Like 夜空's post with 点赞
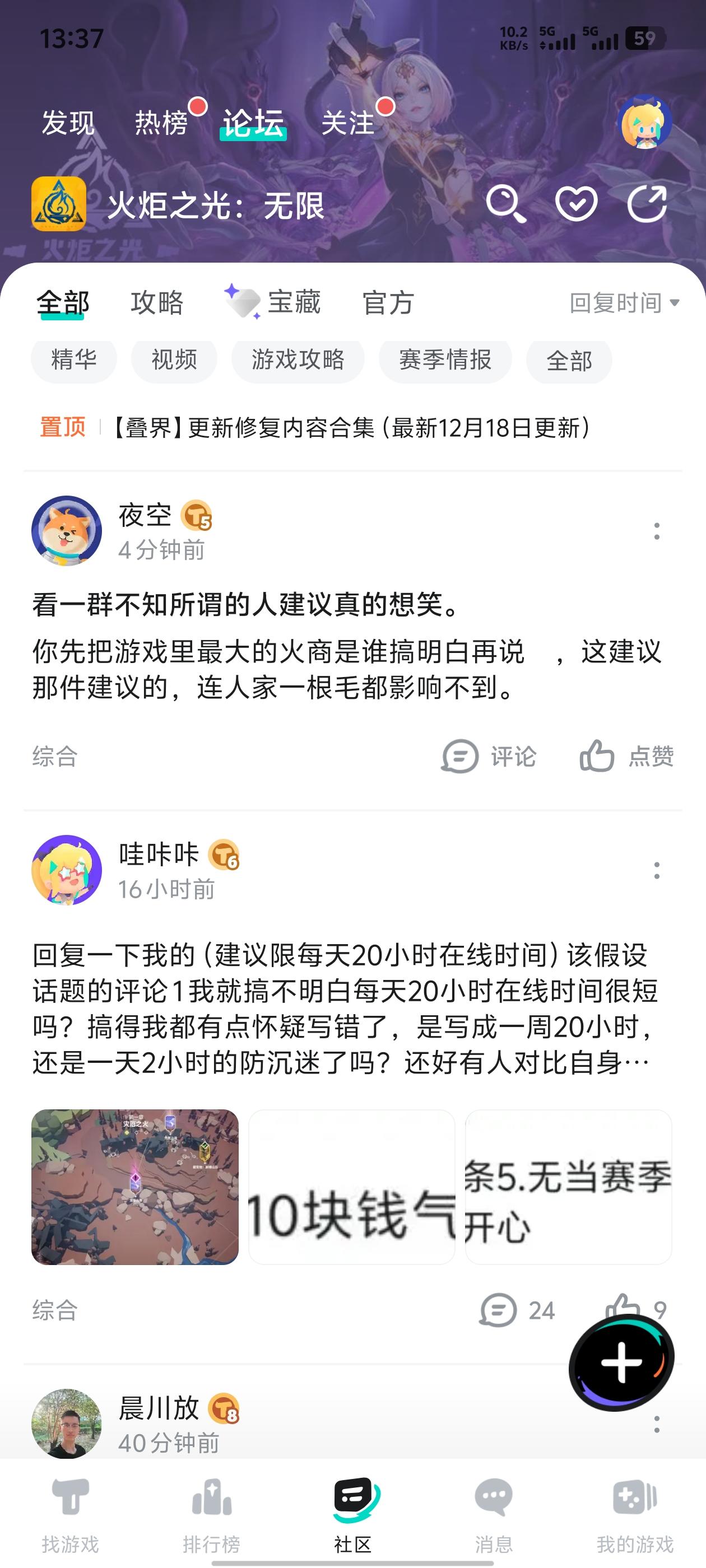706x1568 pixels. click(x=626, y=757)
